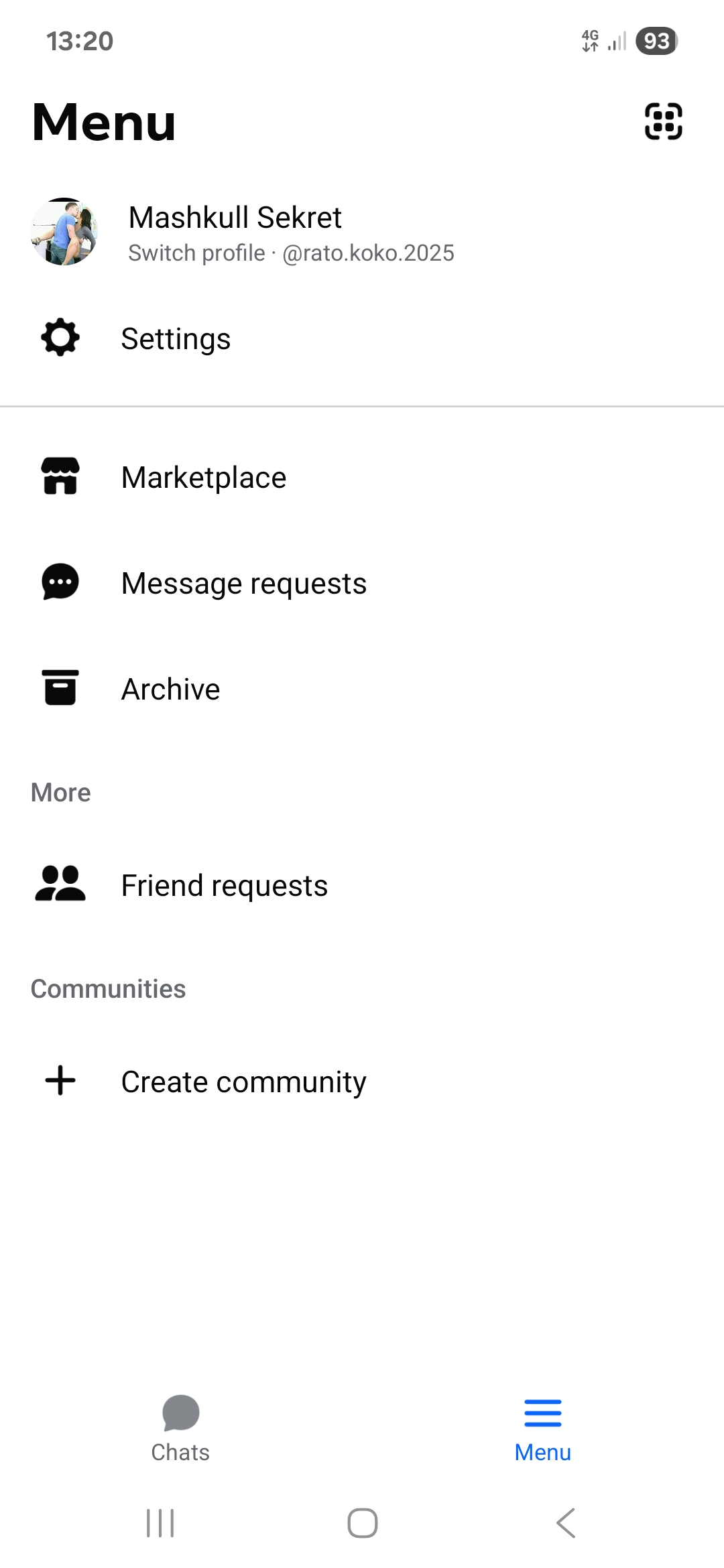Select the Menu tab
The image size is (724, 1568).
pos(543,1429)
